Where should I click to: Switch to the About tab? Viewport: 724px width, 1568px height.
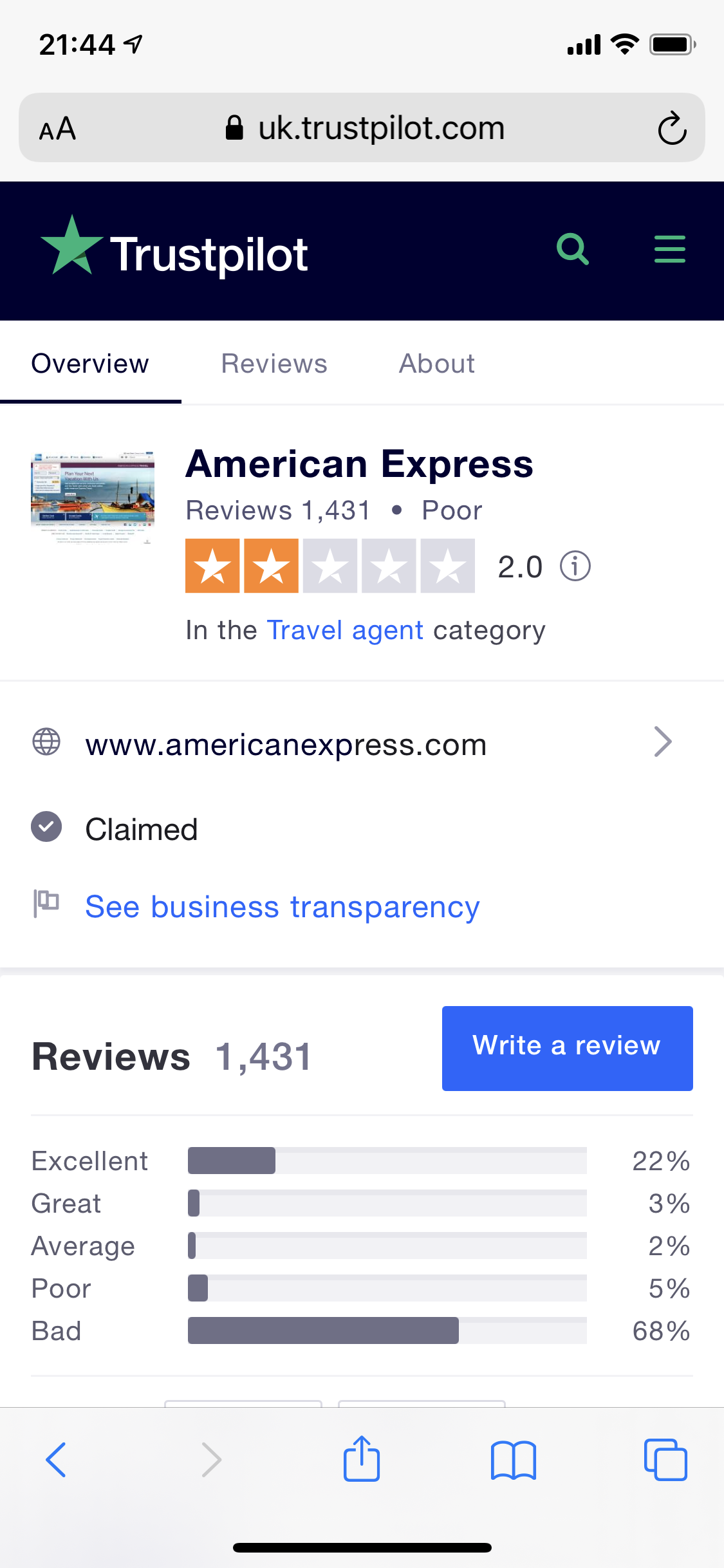click(x=436, y=364)
